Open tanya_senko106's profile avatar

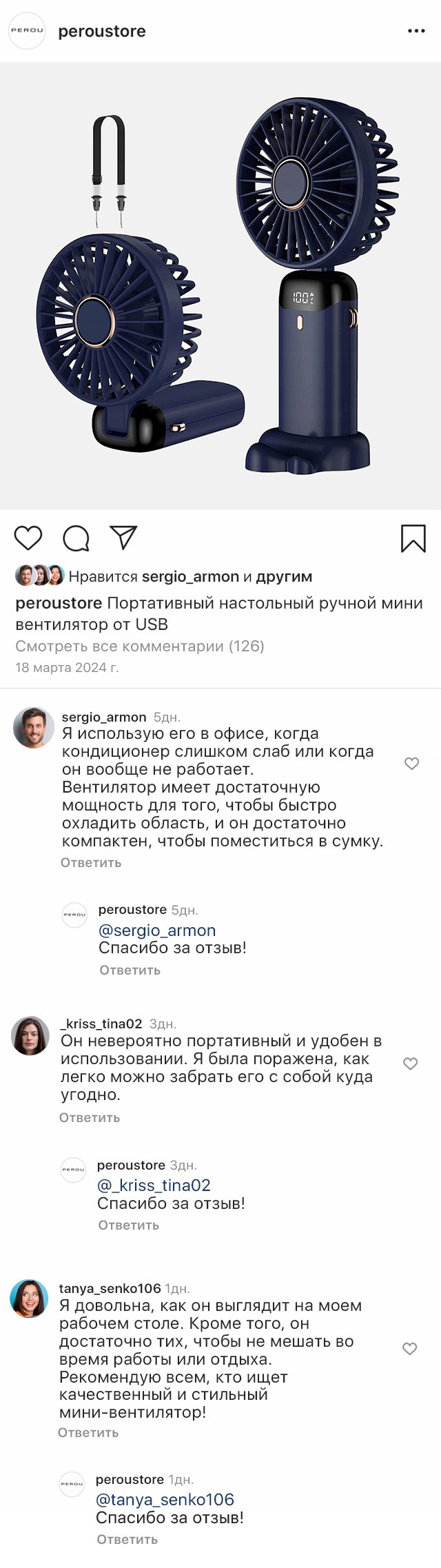coord(29,1299)
